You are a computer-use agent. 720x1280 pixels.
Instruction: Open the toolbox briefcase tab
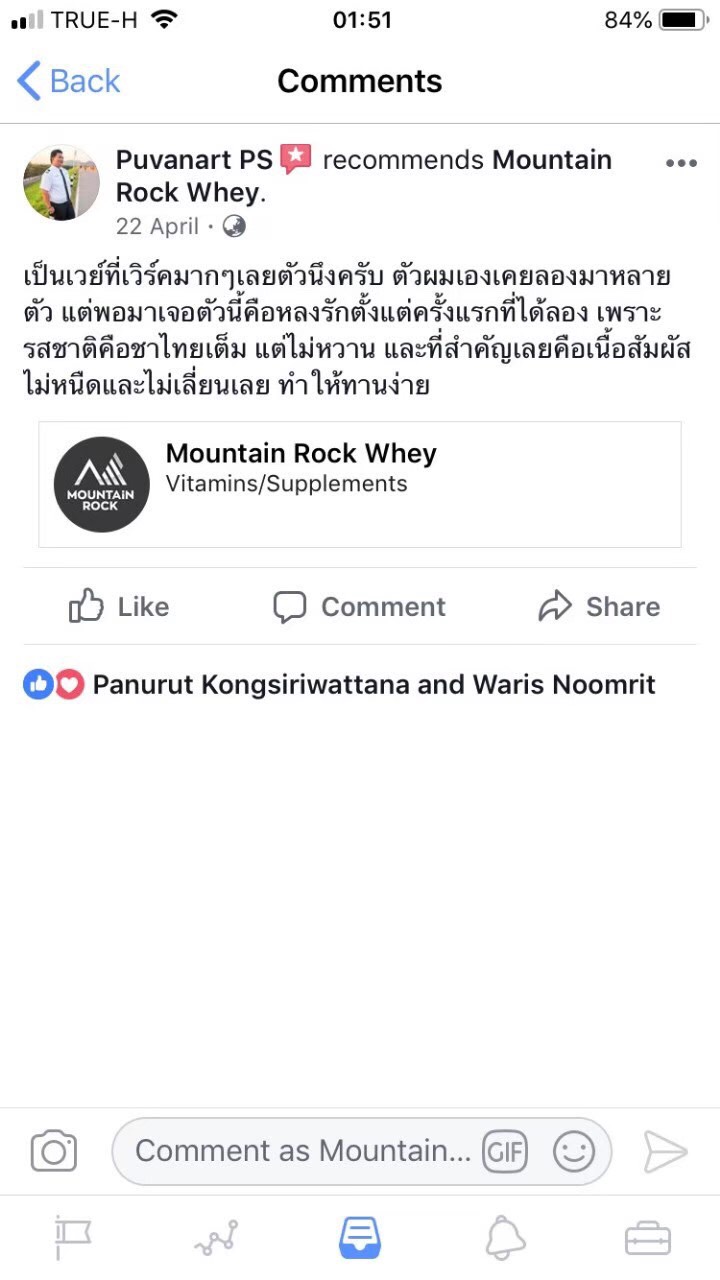[648, 1239]
